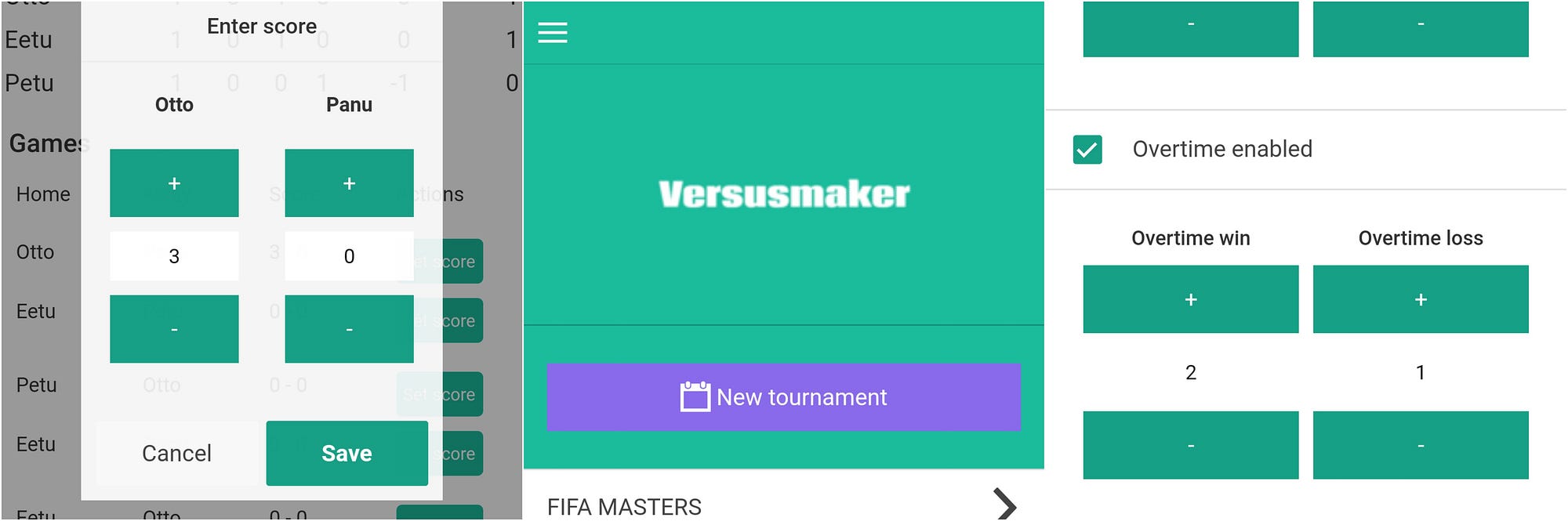Screen dimensions: 1568x521
Task: Decrease Panu's score with minus
Action: 349,329
